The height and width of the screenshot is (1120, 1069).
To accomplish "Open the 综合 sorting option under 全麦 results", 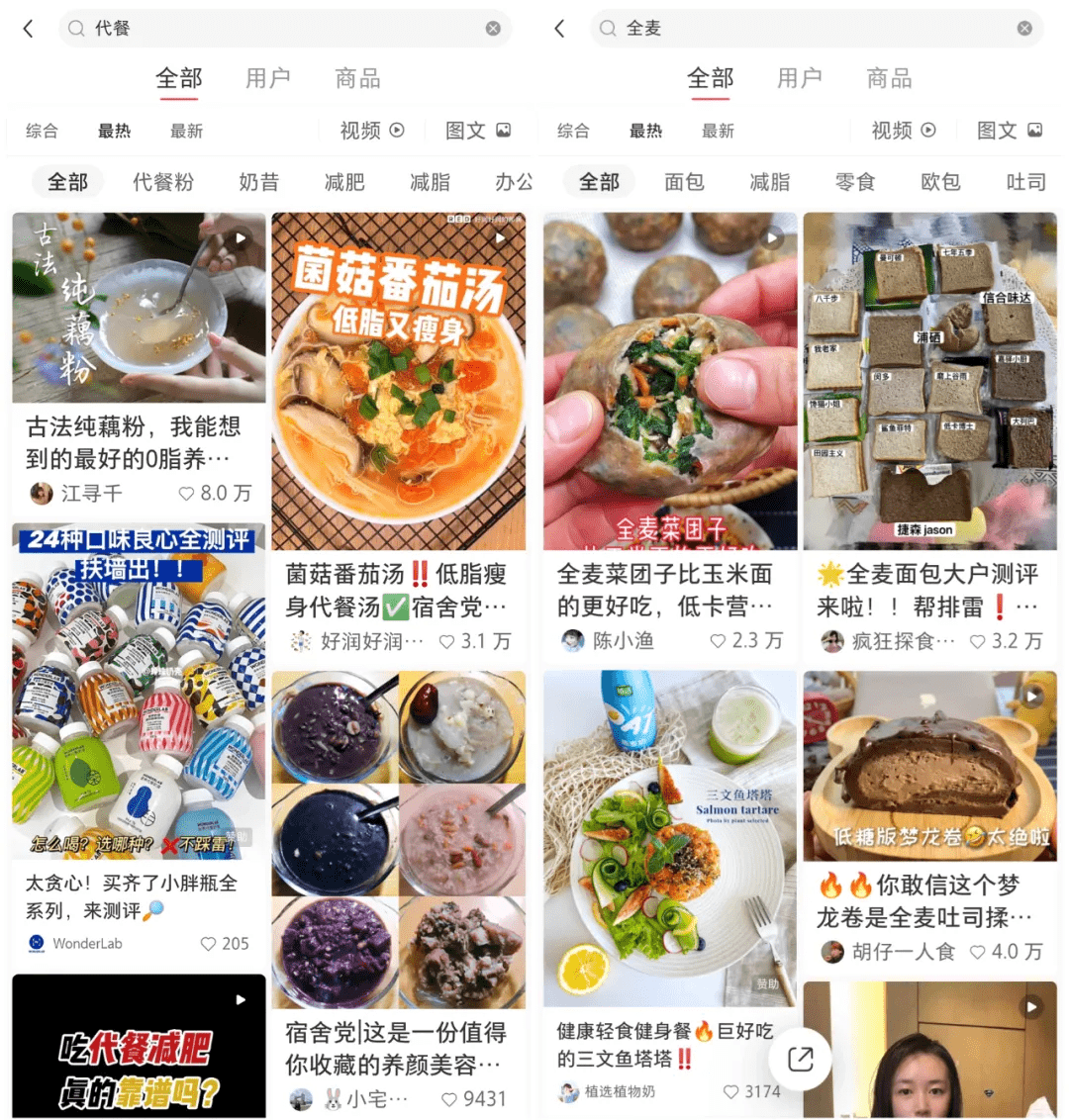I will [574, 130].
